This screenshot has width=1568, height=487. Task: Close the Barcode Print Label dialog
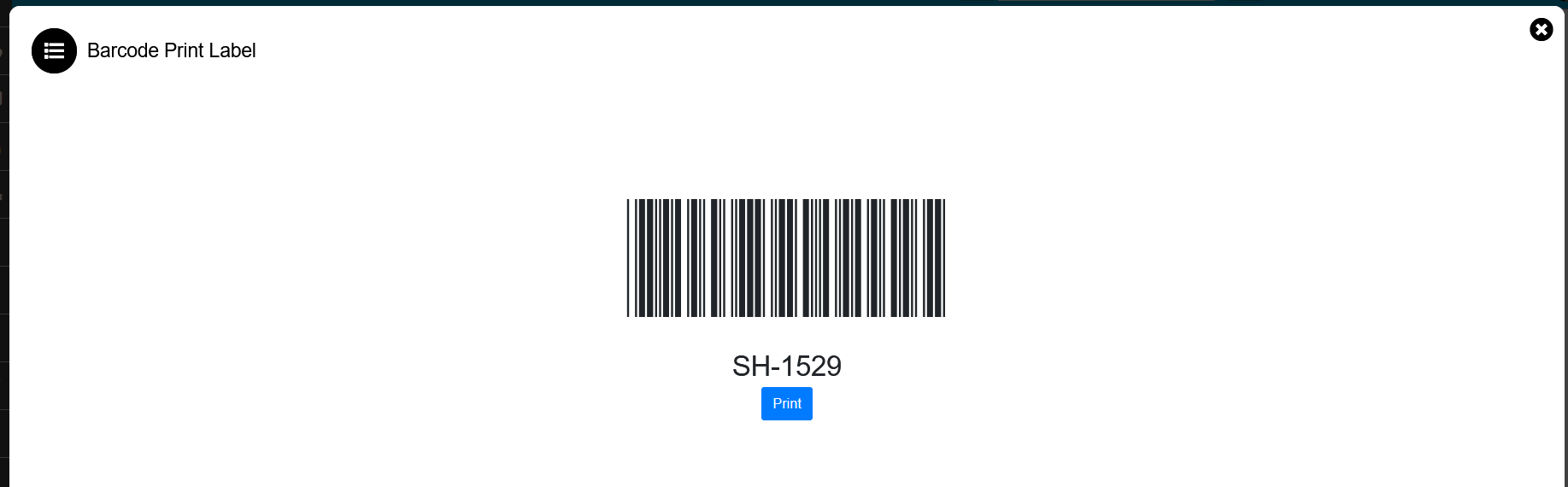tap(1541, 30)
